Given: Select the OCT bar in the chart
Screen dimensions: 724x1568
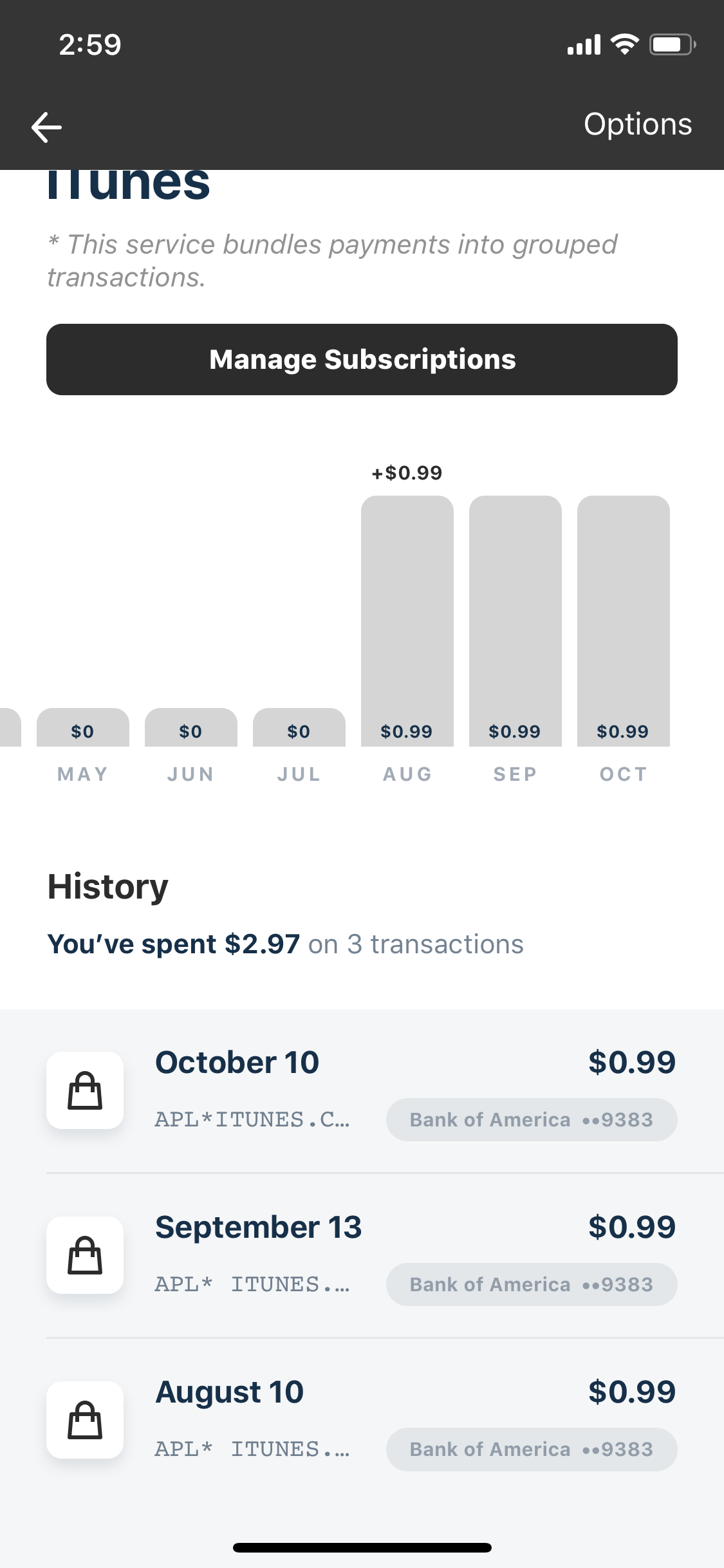Looking at the screenshot, I should [x=624, y=621].
